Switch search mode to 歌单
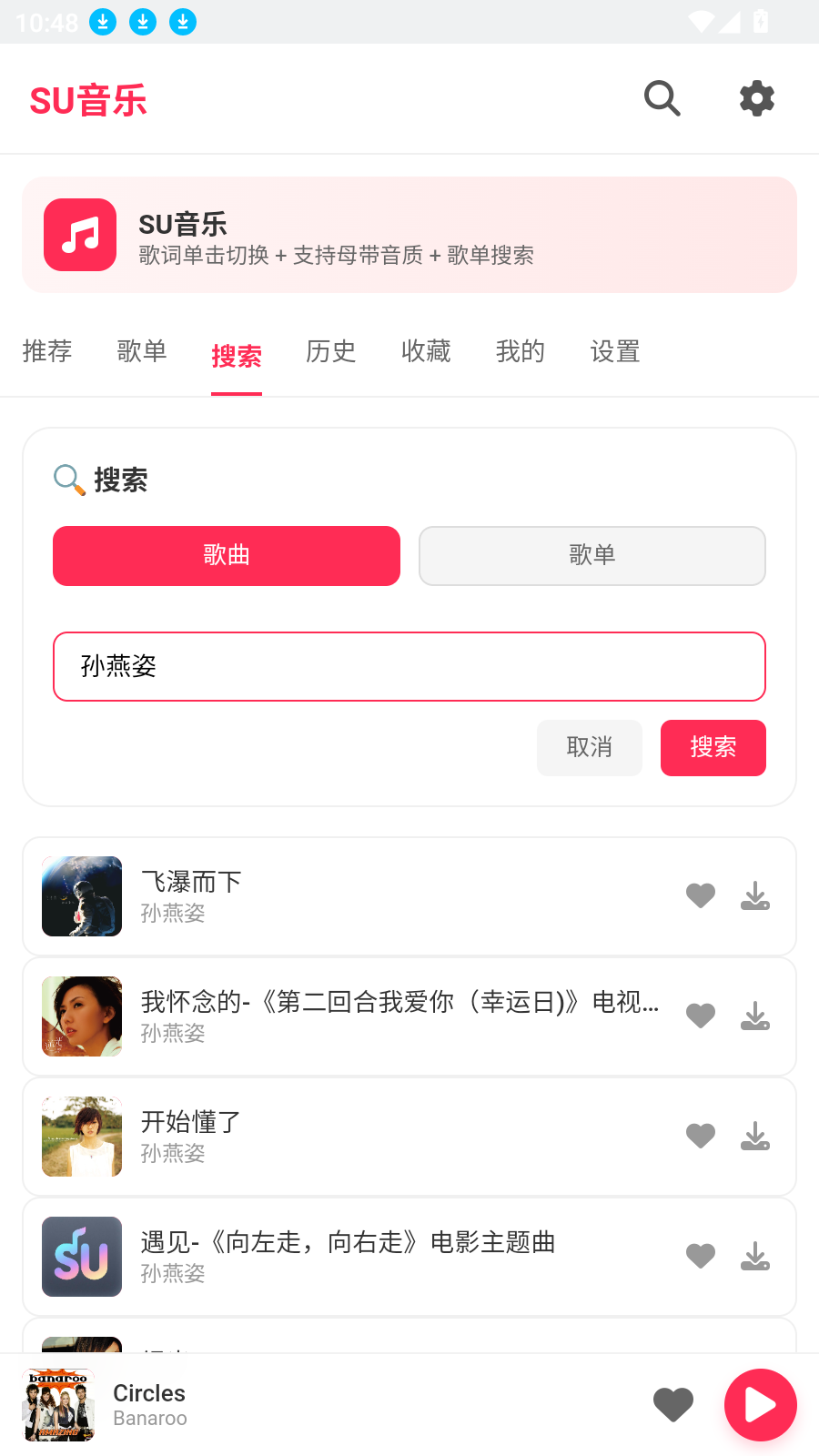Image resolution: width=819 pixels, height=1456 pixels. click(x=591, y=555)
